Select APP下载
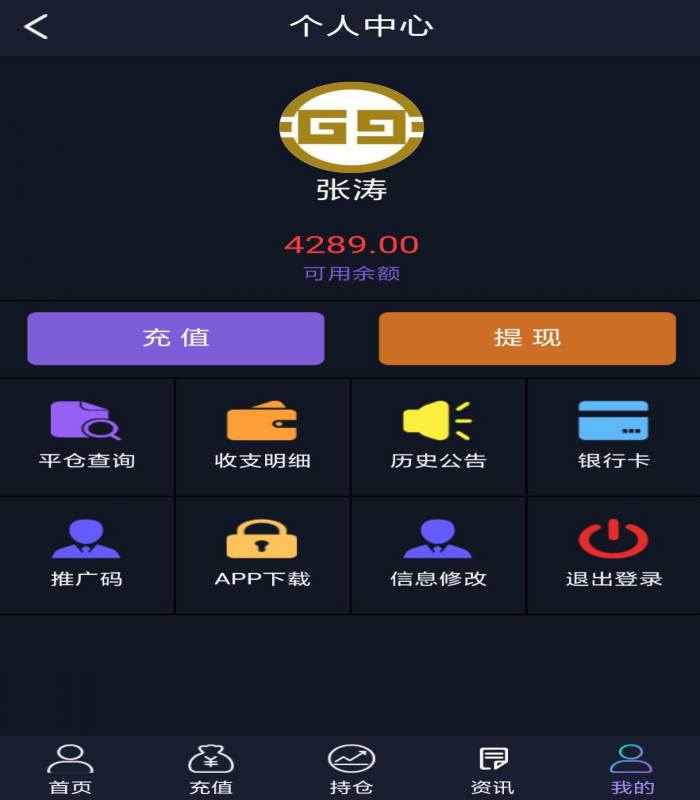The width and height of the screenshot is (700, 800). 262,554
